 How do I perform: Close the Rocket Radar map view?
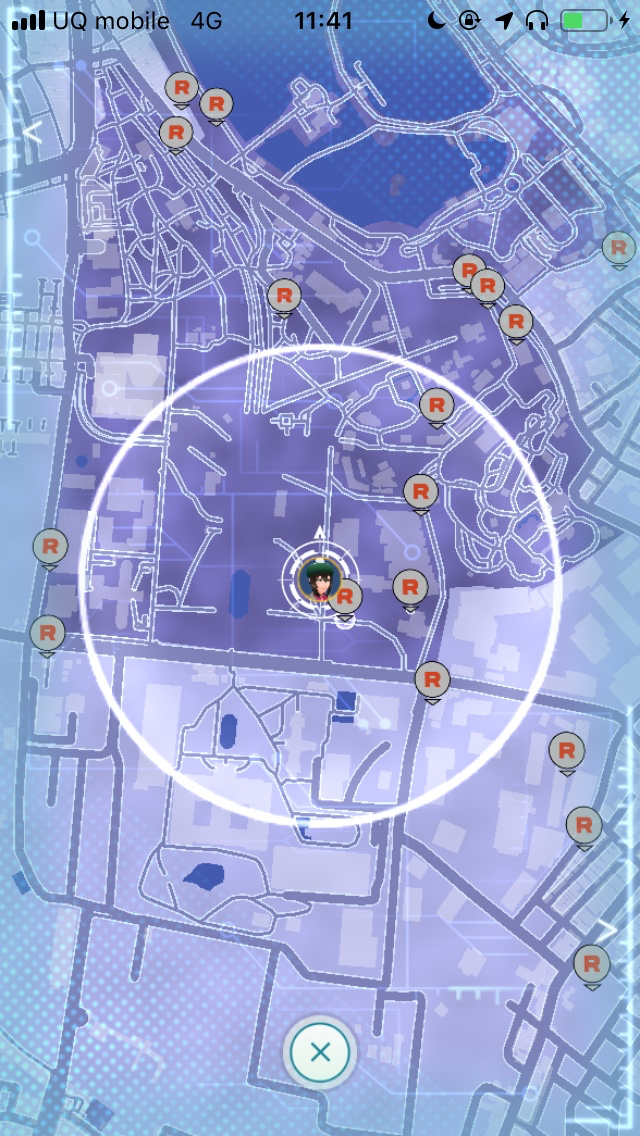point(320,1052)
